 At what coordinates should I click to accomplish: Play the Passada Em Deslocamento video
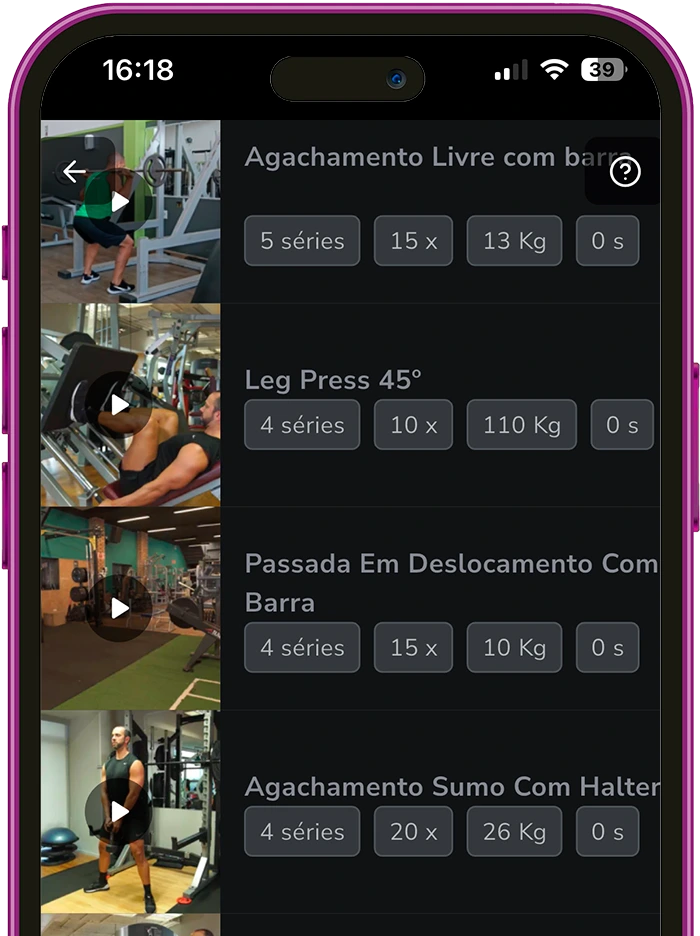tap(120, 608)
